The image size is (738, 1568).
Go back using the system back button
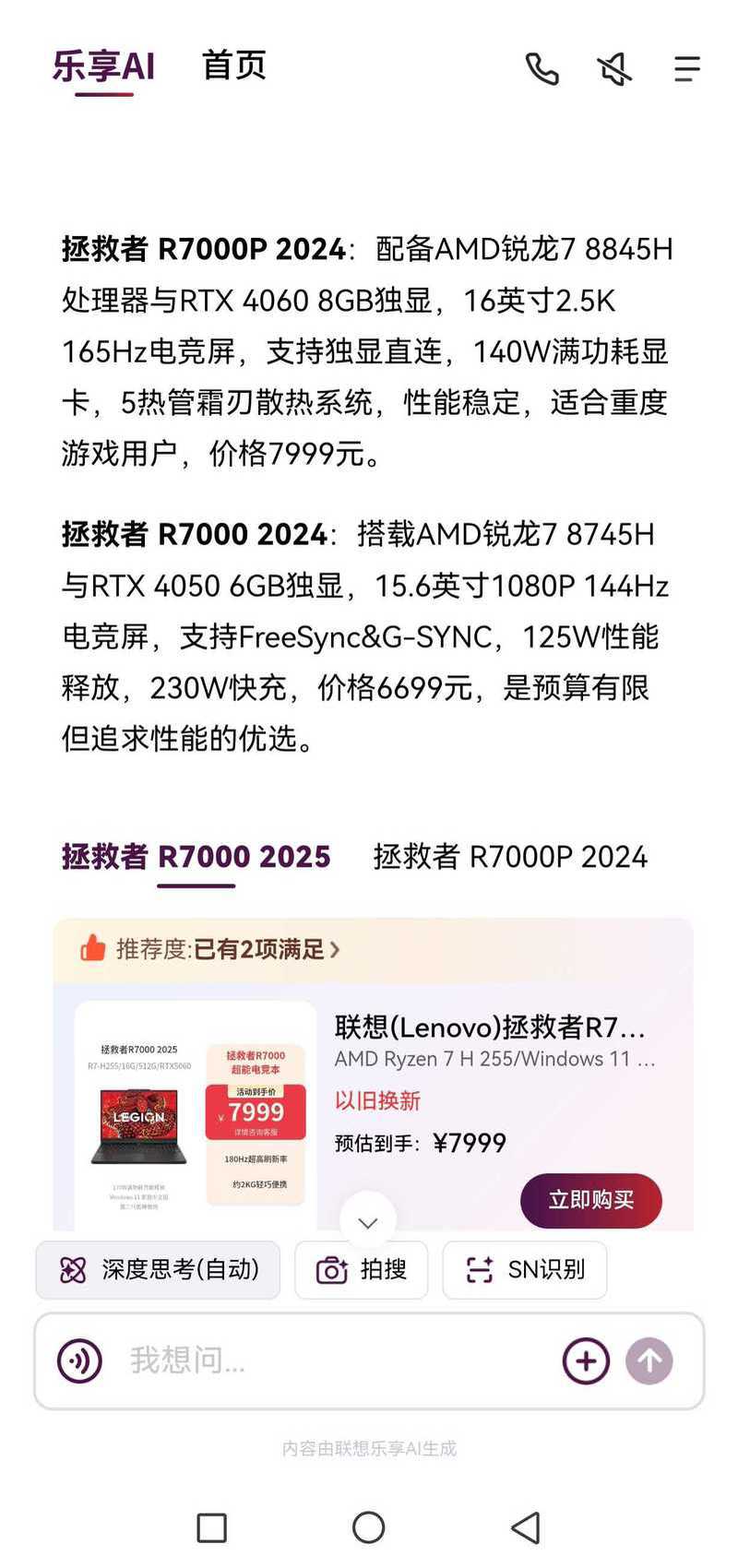tap(526, 1527)
